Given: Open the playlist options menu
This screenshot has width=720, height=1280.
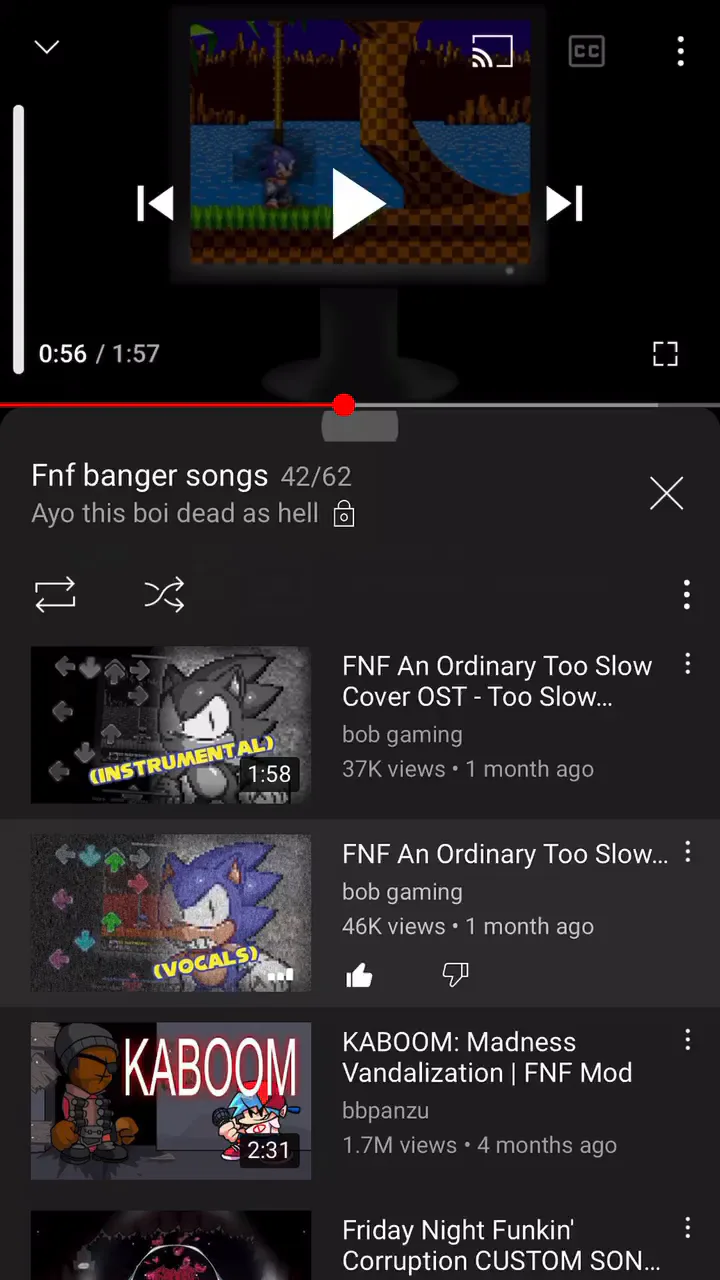Looking at the screenshot, I should [x=686, y=595].
